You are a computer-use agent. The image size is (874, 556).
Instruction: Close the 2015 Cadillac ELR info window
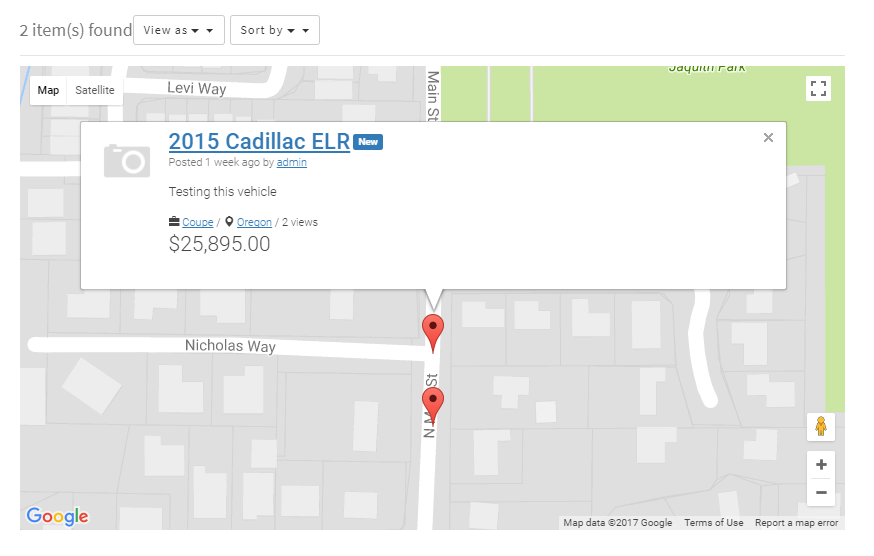point(768,138)
